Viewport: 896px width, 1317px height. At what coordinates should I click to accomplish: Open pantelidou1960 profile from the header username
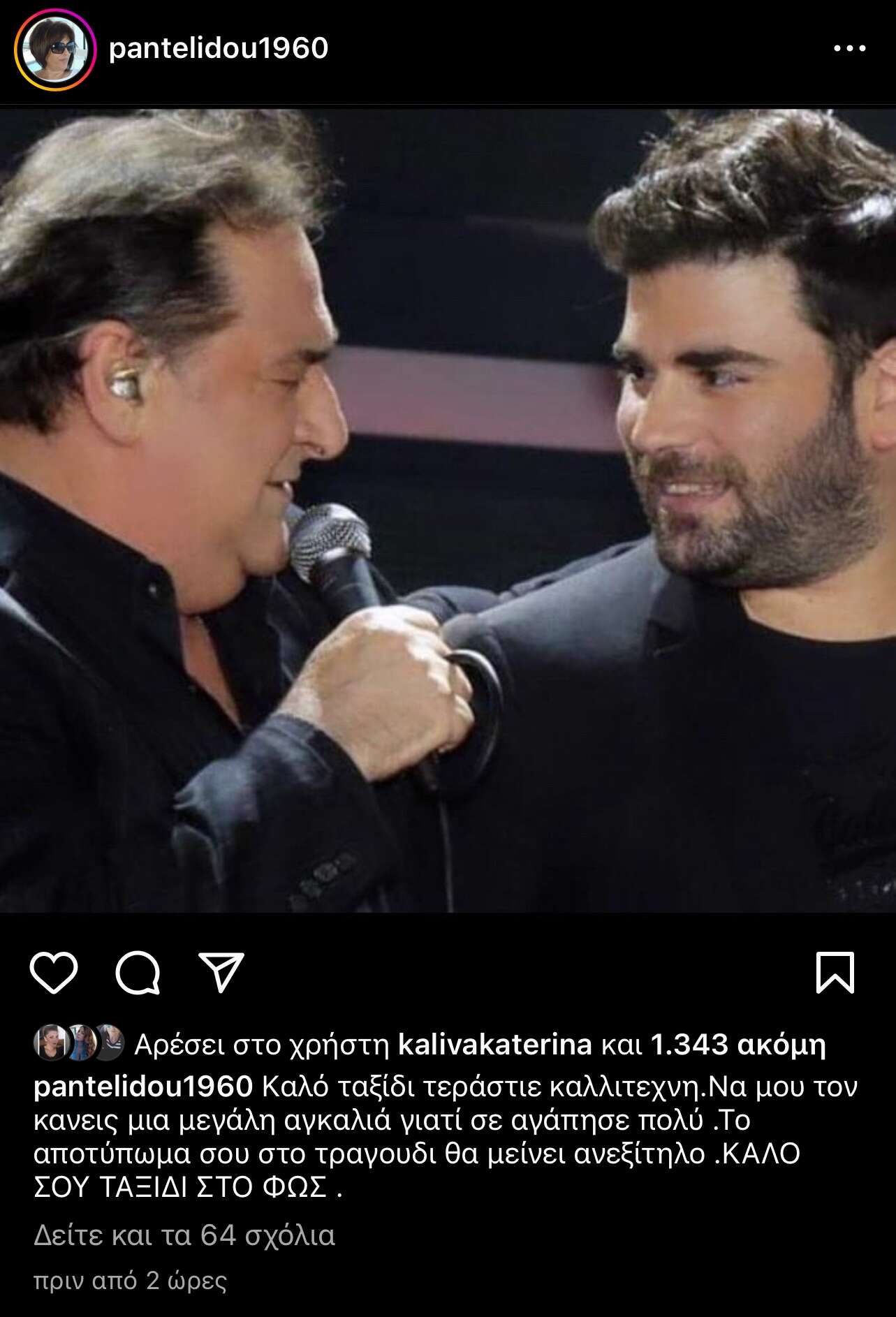219,48
